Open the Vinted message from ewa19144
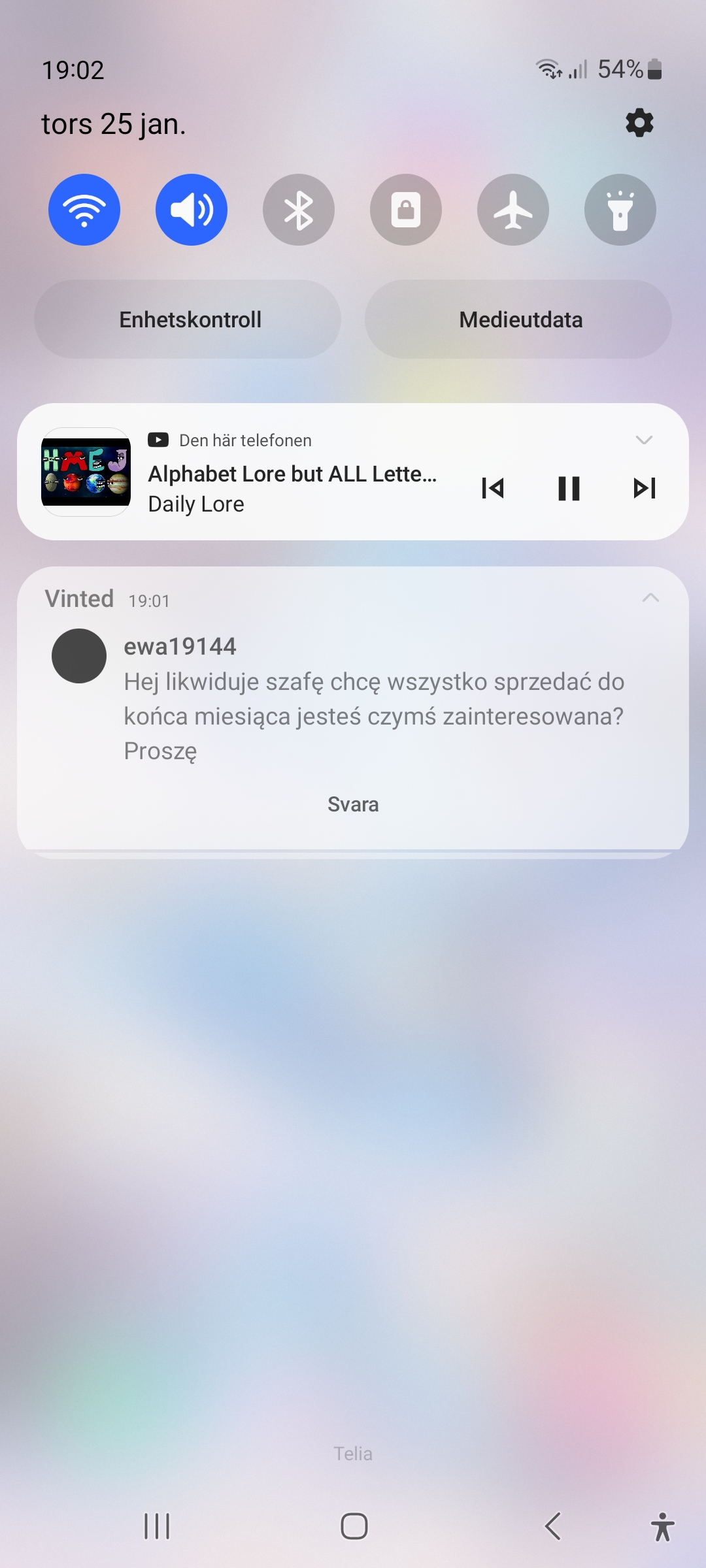The width and height of the screenshot is (706, 1568). (x=373, y=699)
